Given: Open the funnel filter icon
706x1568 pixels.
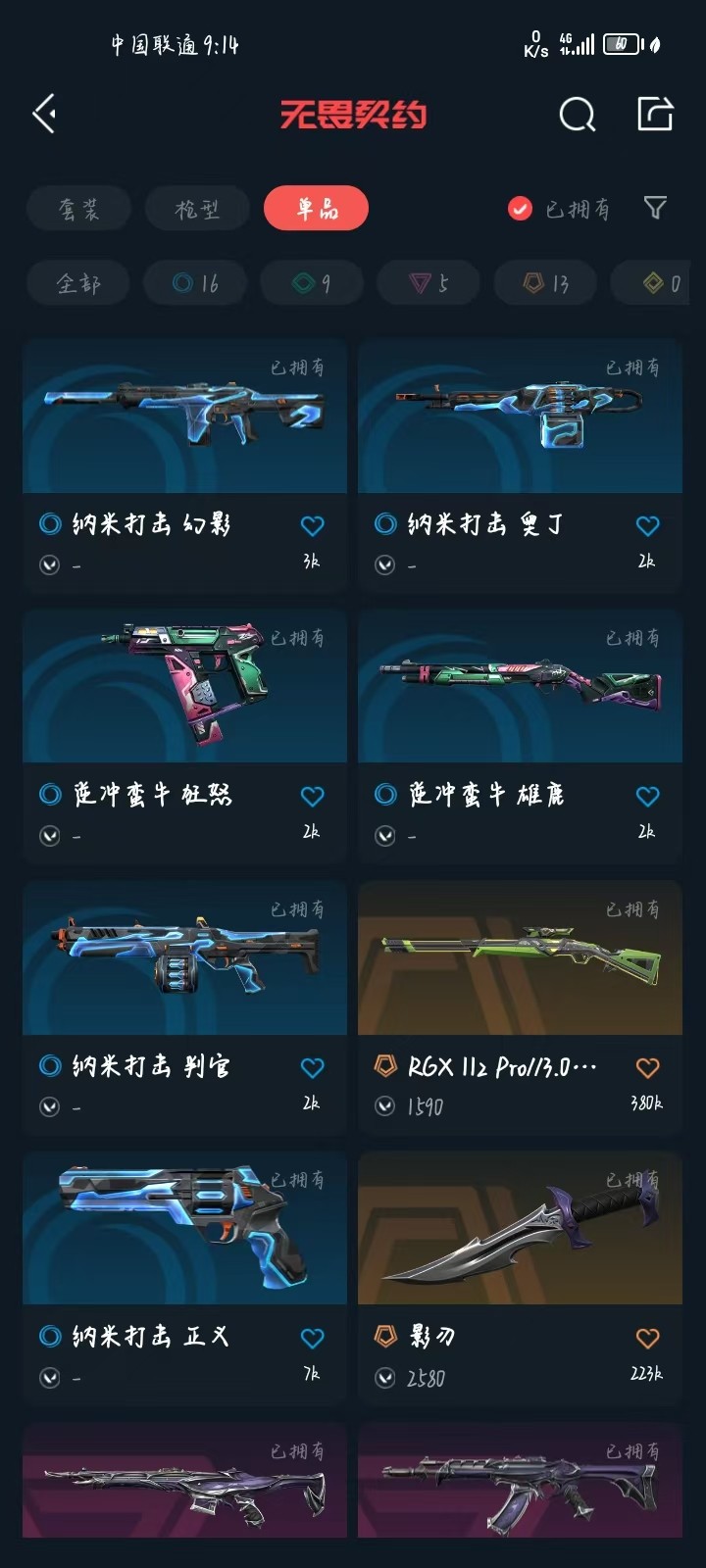Looking at the screenshot, I should click(x=655, y=208).
